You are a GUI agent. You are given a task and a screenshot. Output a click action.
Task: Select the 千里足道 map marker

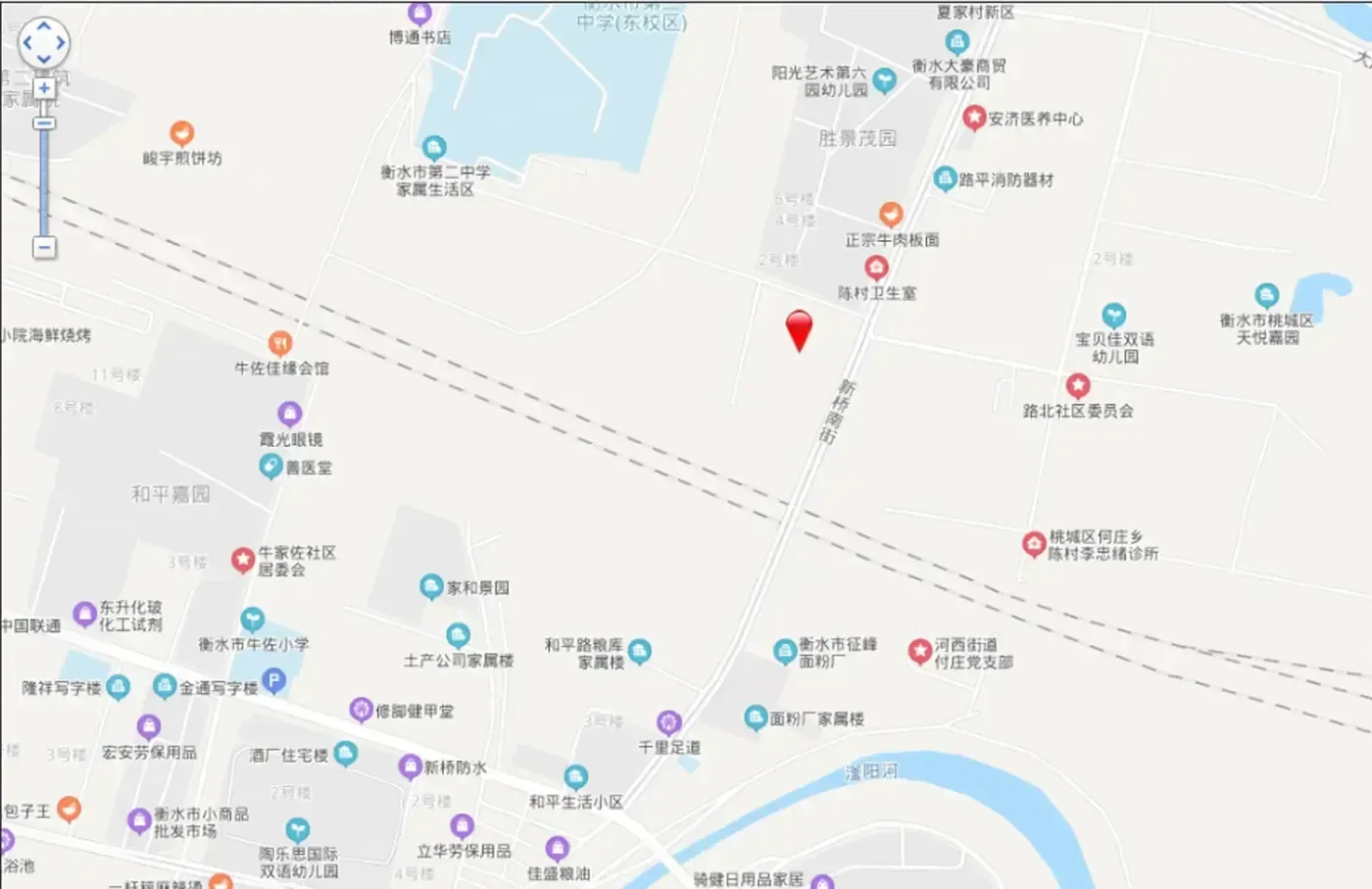point(669,723)
